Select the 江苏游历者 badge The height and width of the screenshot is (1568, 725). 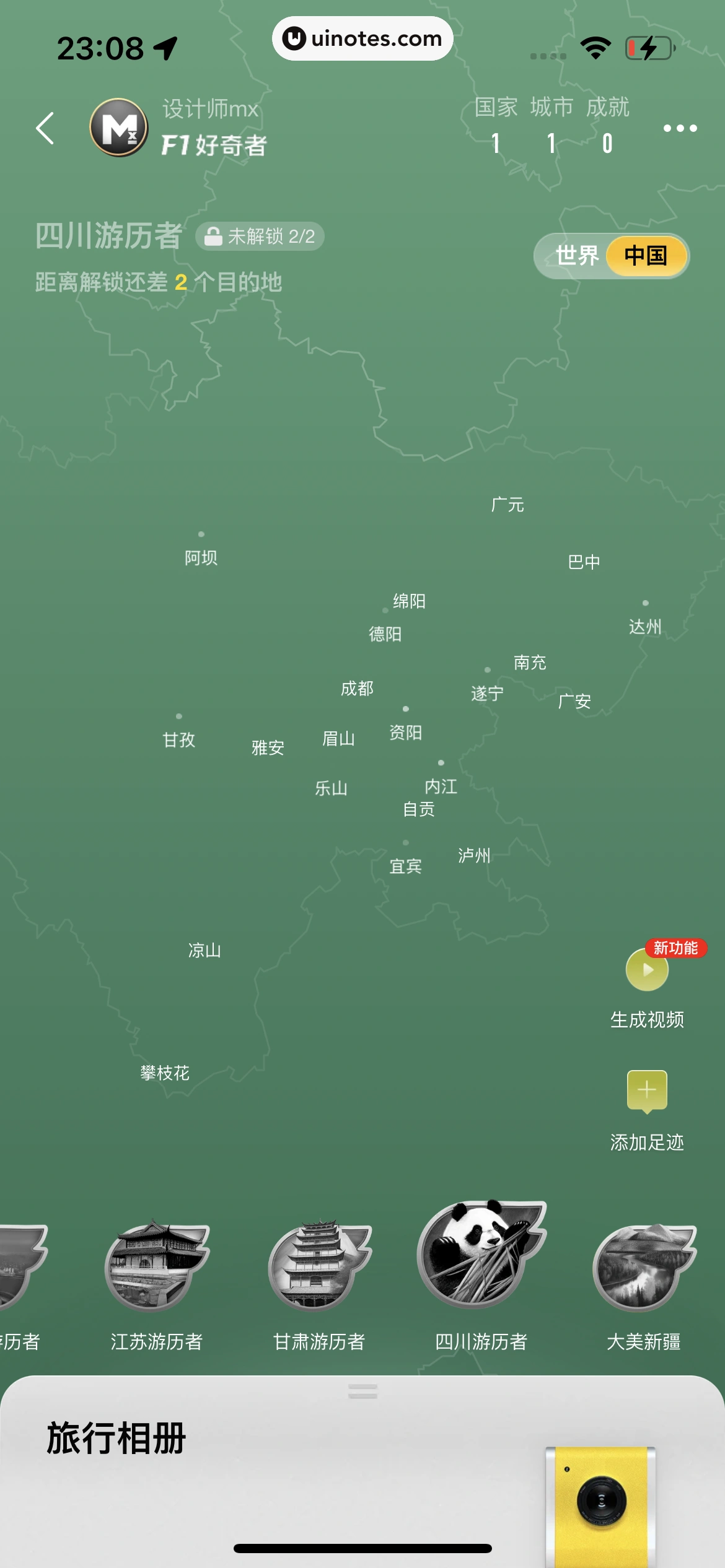pyautogui.click(x=157, y=1266)
